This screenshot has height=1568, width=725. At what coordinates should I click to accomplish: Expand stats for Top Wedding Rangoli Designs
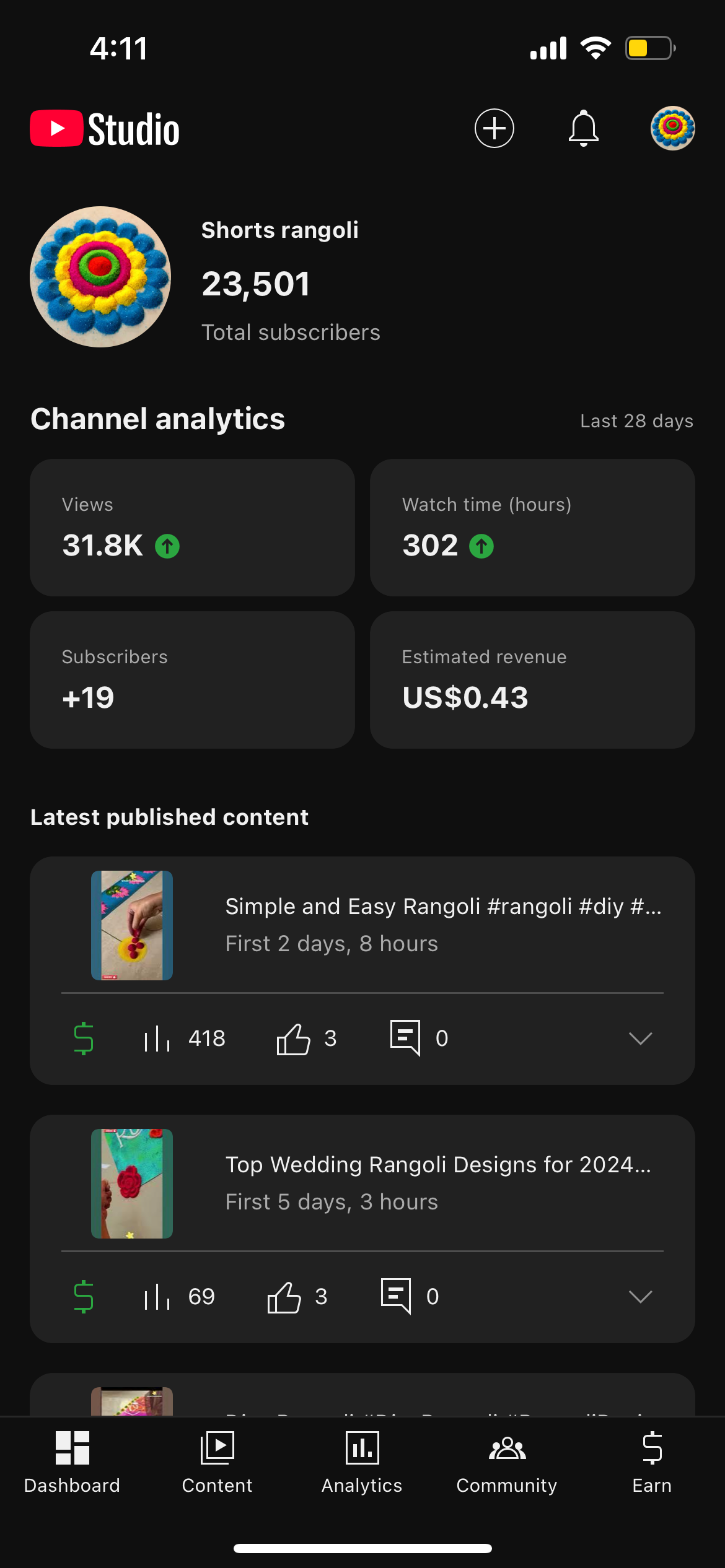[640, 1296]
